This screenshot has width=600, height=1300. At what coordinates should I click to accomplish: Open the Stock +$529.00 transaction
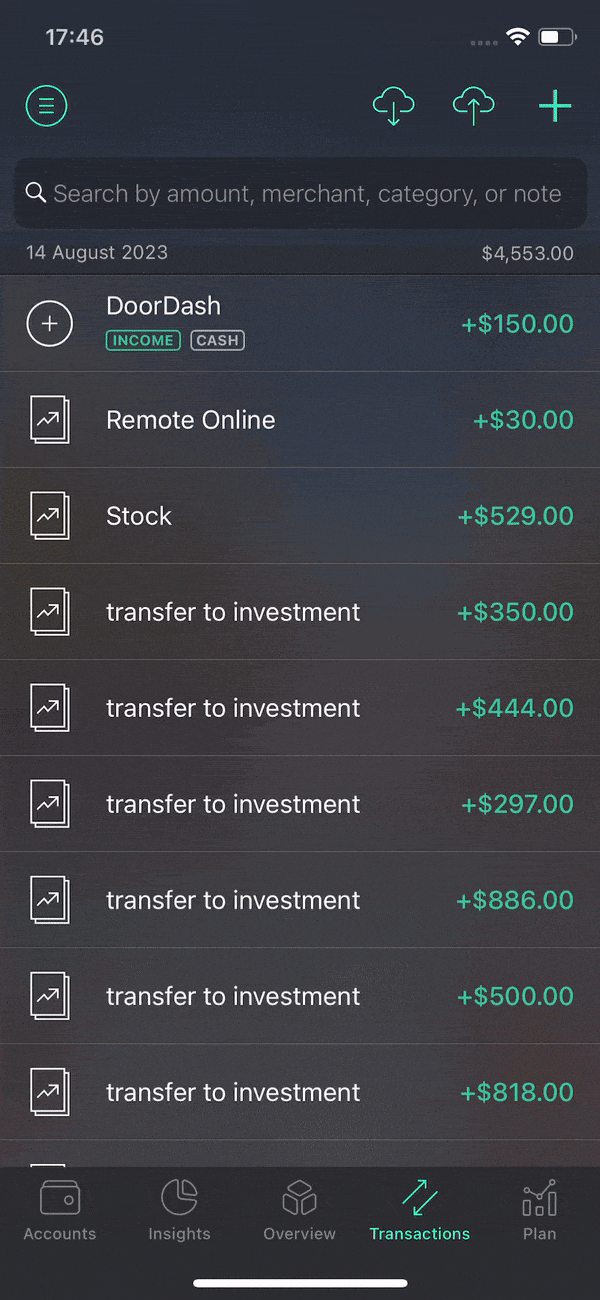(x=300, y=516)
